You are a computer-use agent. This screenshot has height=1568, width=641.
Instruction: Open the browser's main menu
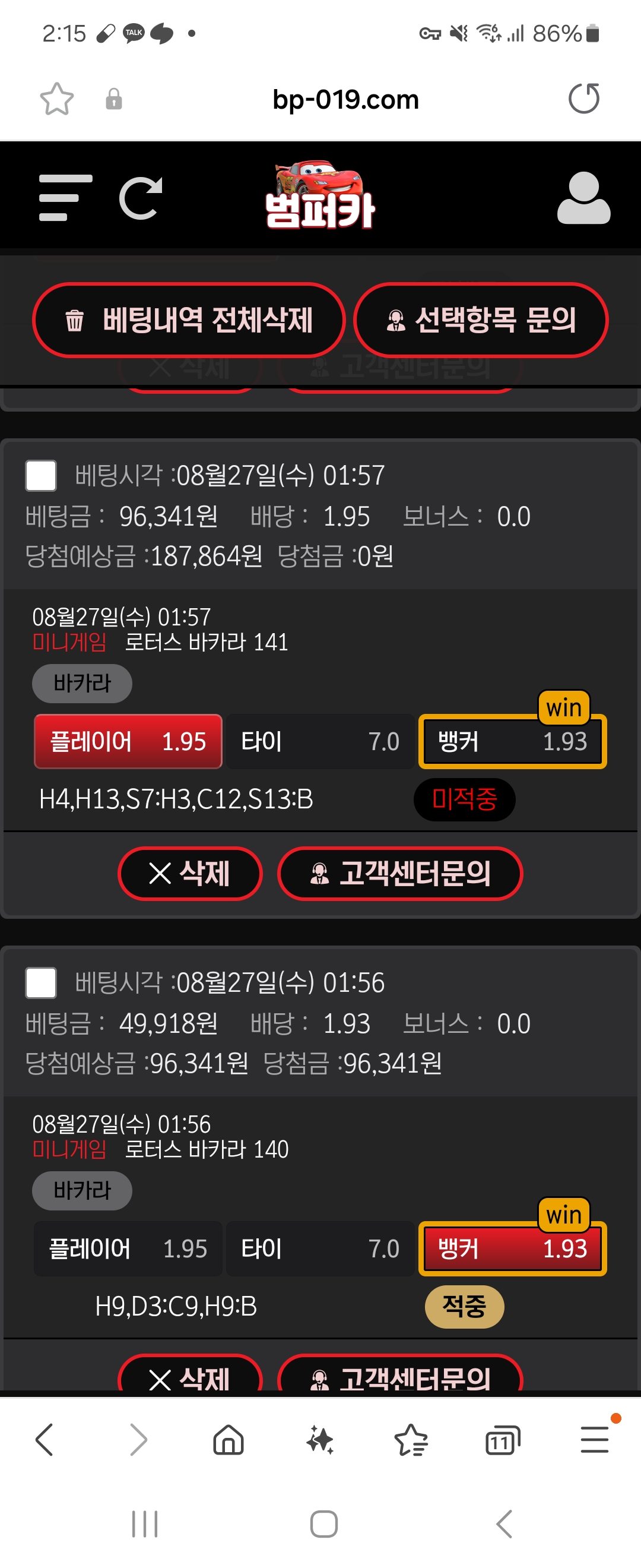(x=594, y=1440)
